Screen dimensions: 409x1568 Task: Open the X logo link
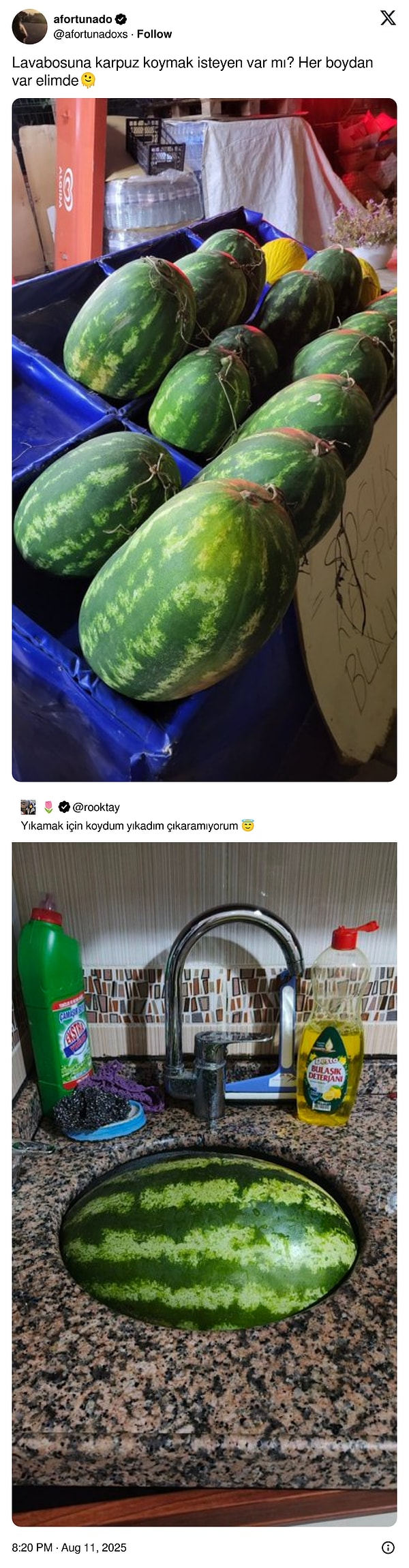(x=388, y=18)
